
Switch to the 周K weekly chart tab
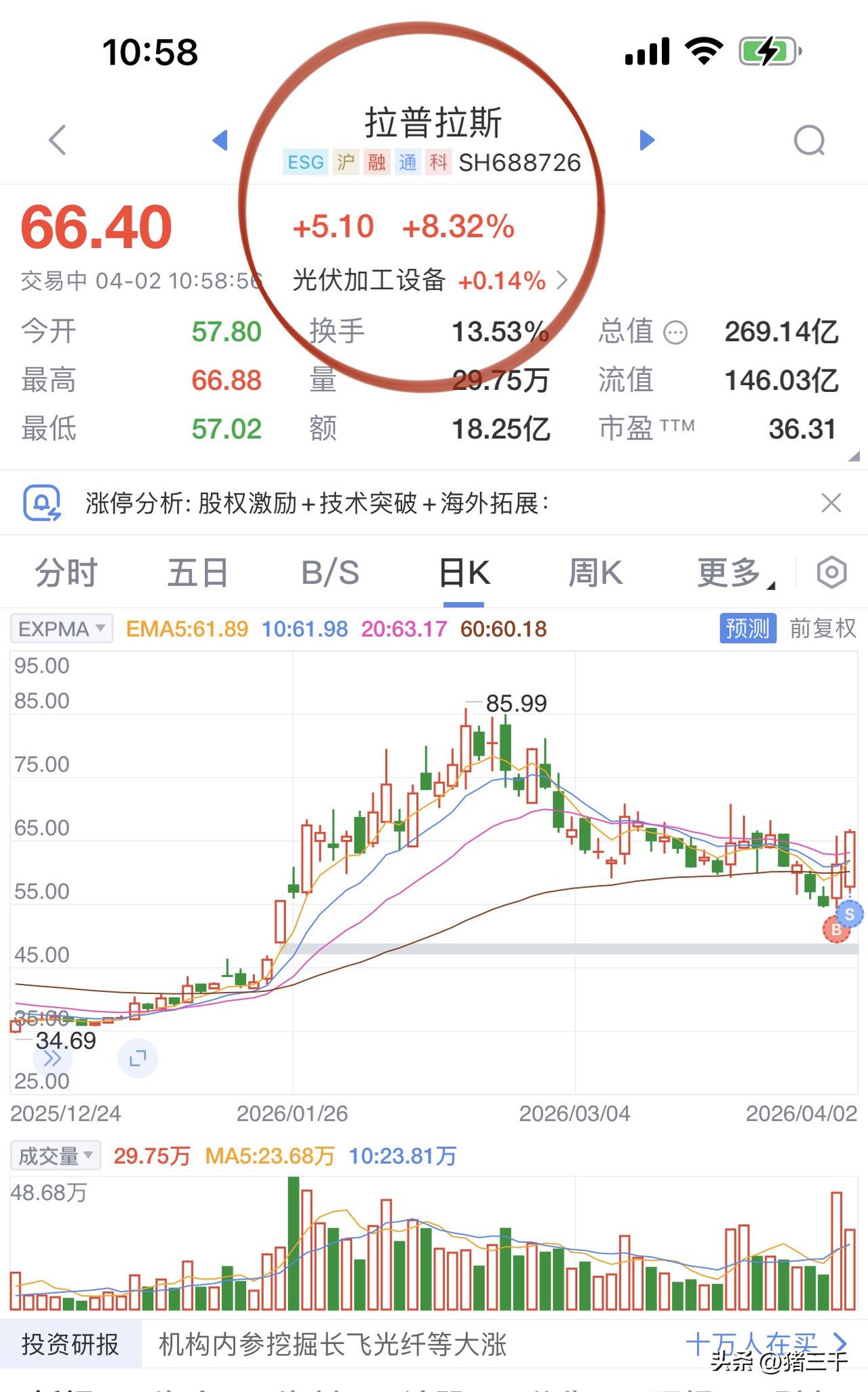click(x=596, y=572)
